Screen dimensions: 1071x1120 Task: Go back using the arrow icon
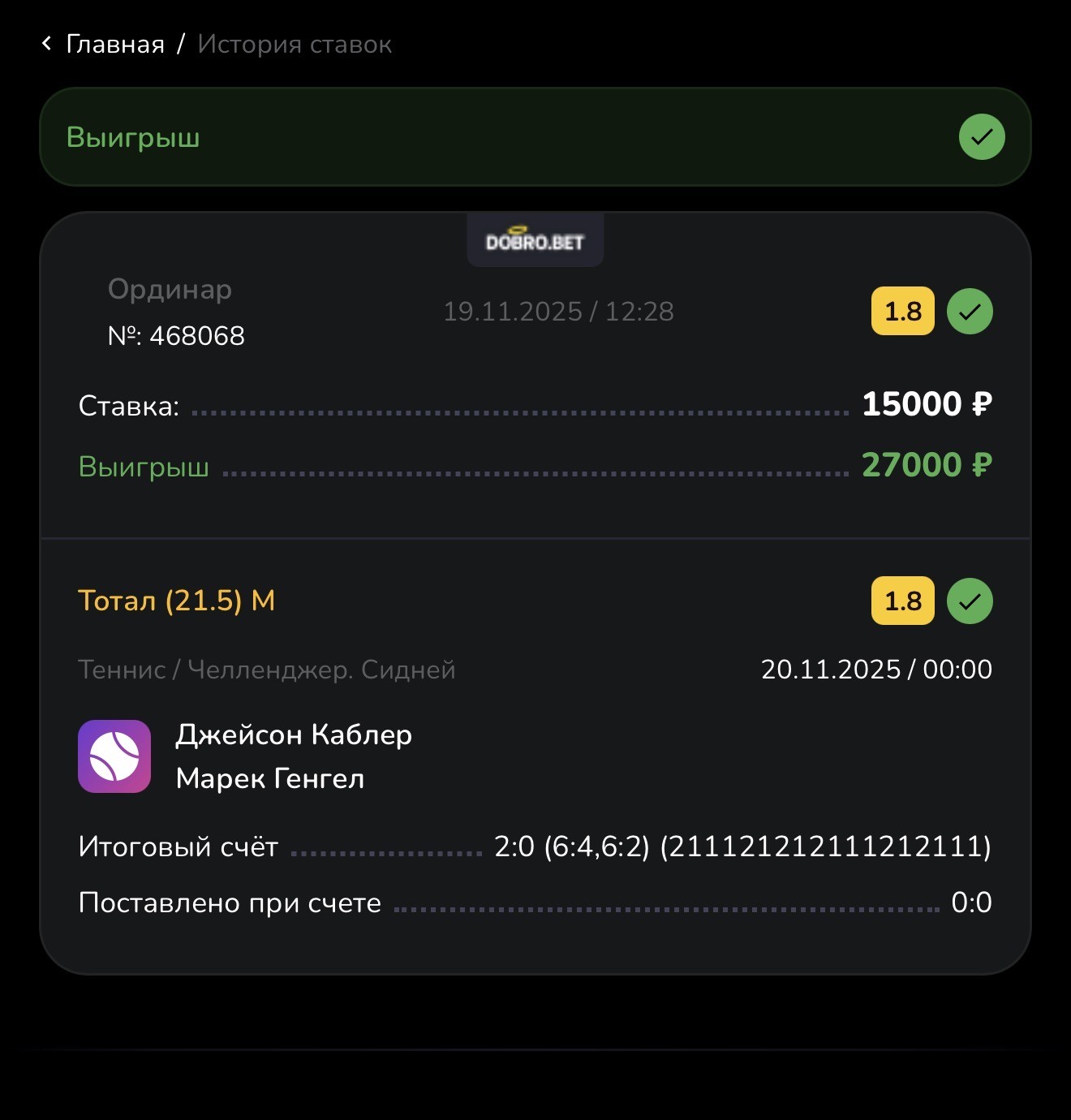click(46, 44)
